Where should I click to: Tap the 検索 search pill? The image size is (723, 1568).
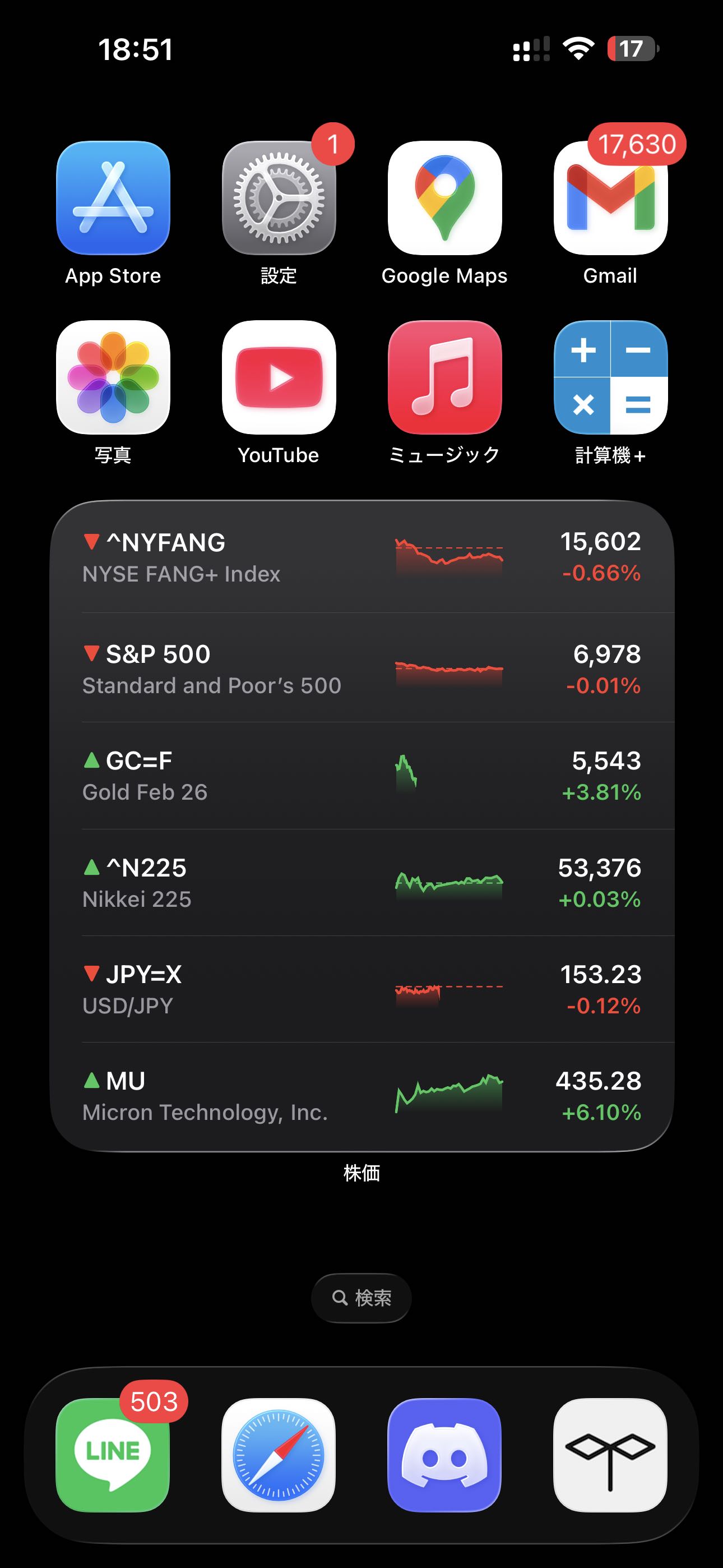(x=361, y=1298)
